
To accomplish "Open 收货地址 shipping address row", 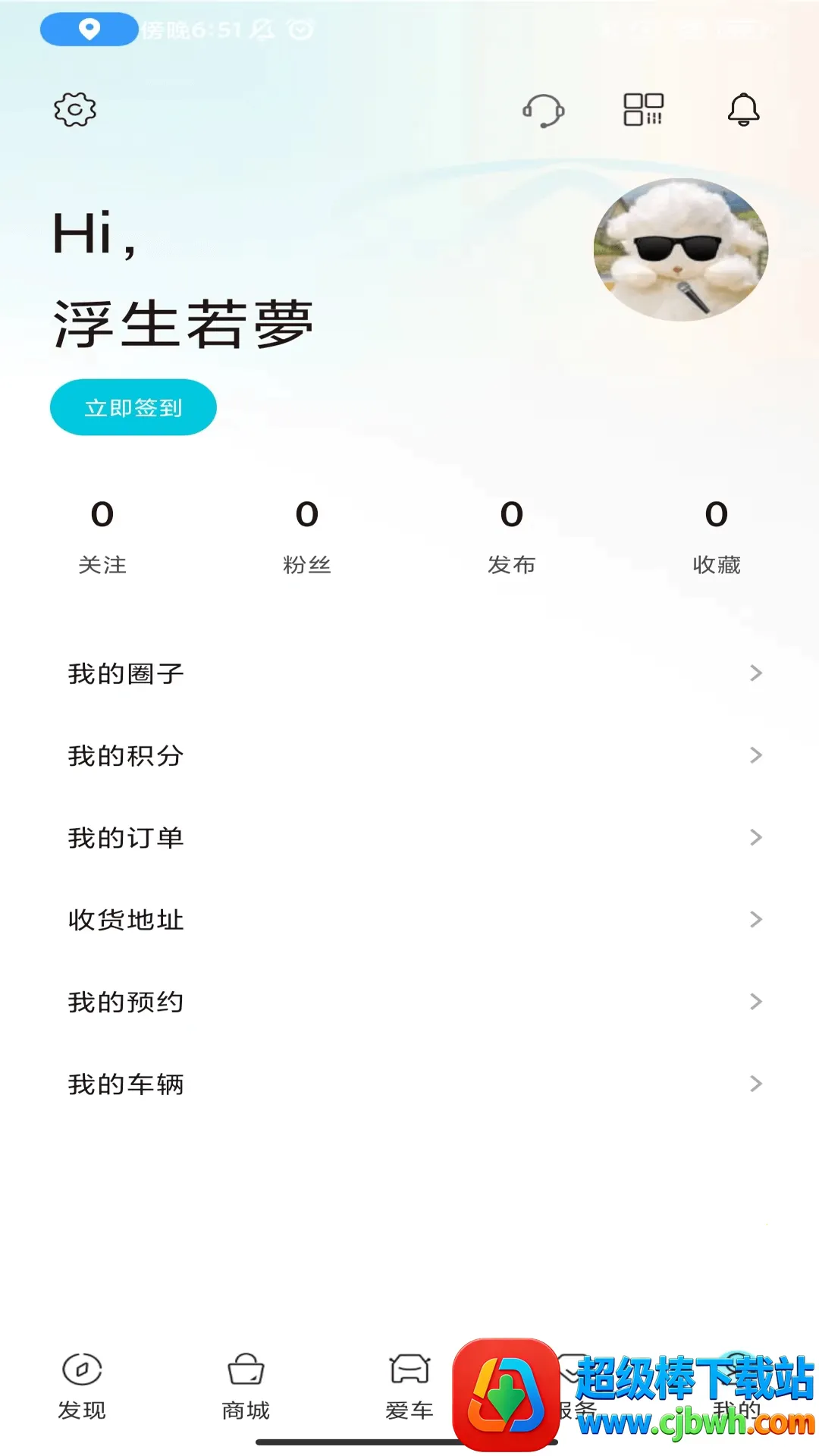I will (409, 920).
